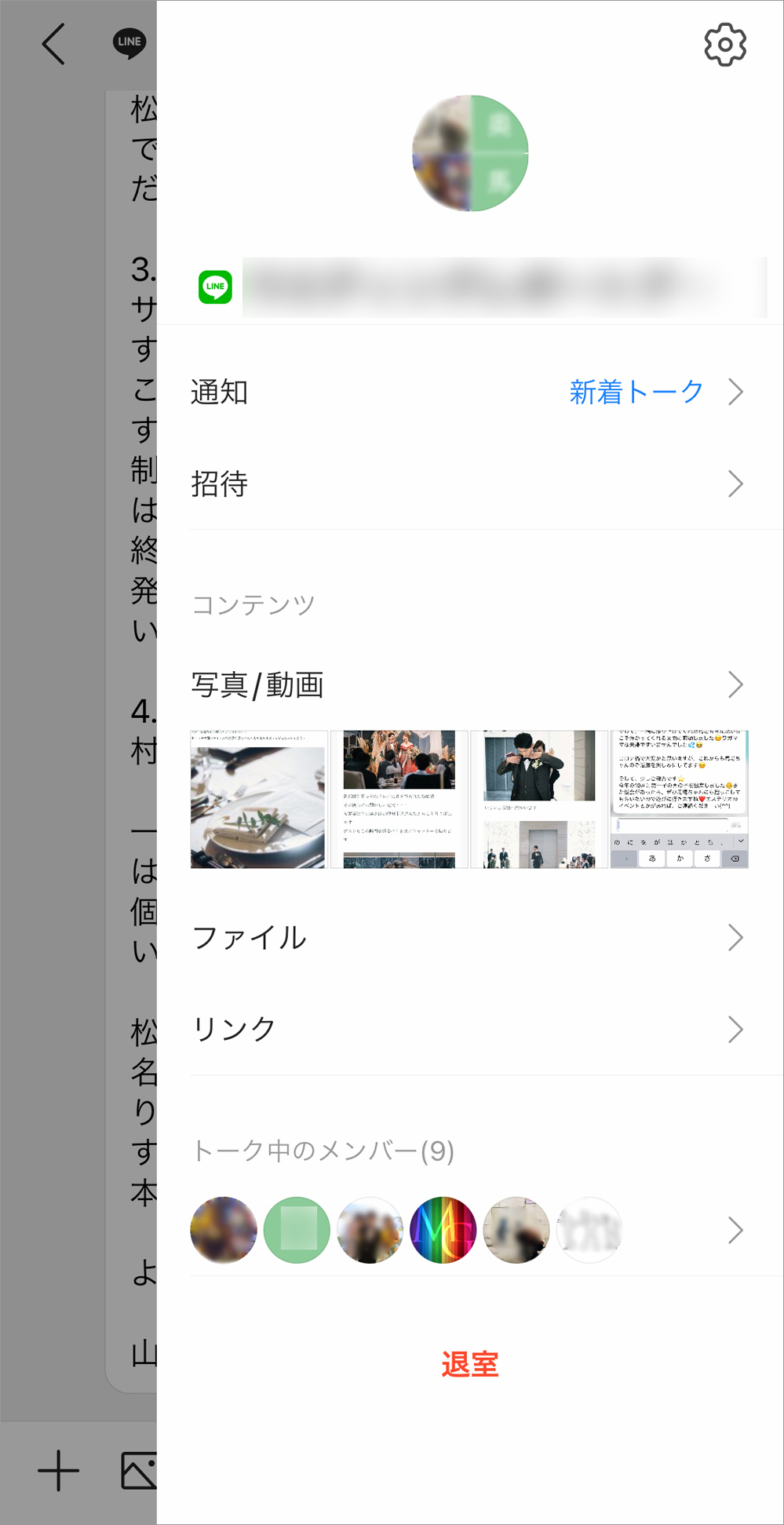The height and width of the screenshot is (1525, 784).
Task: Tap 退室 to leave the chat
Action: point(469,1364)
